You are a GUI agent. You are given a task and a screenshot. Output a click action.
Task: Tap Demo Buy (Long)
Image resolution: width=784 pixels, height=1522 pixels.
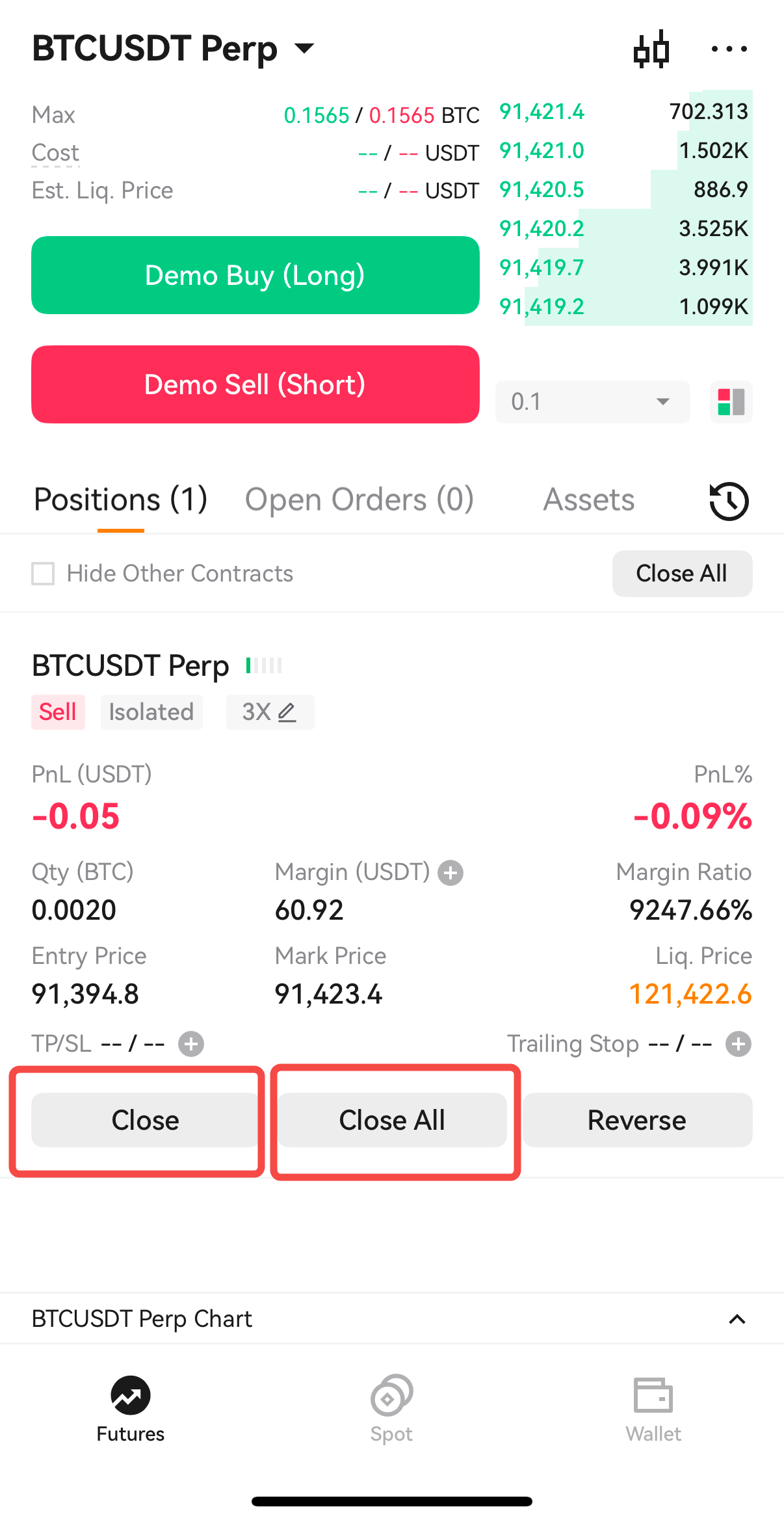(x=255, y=275)
